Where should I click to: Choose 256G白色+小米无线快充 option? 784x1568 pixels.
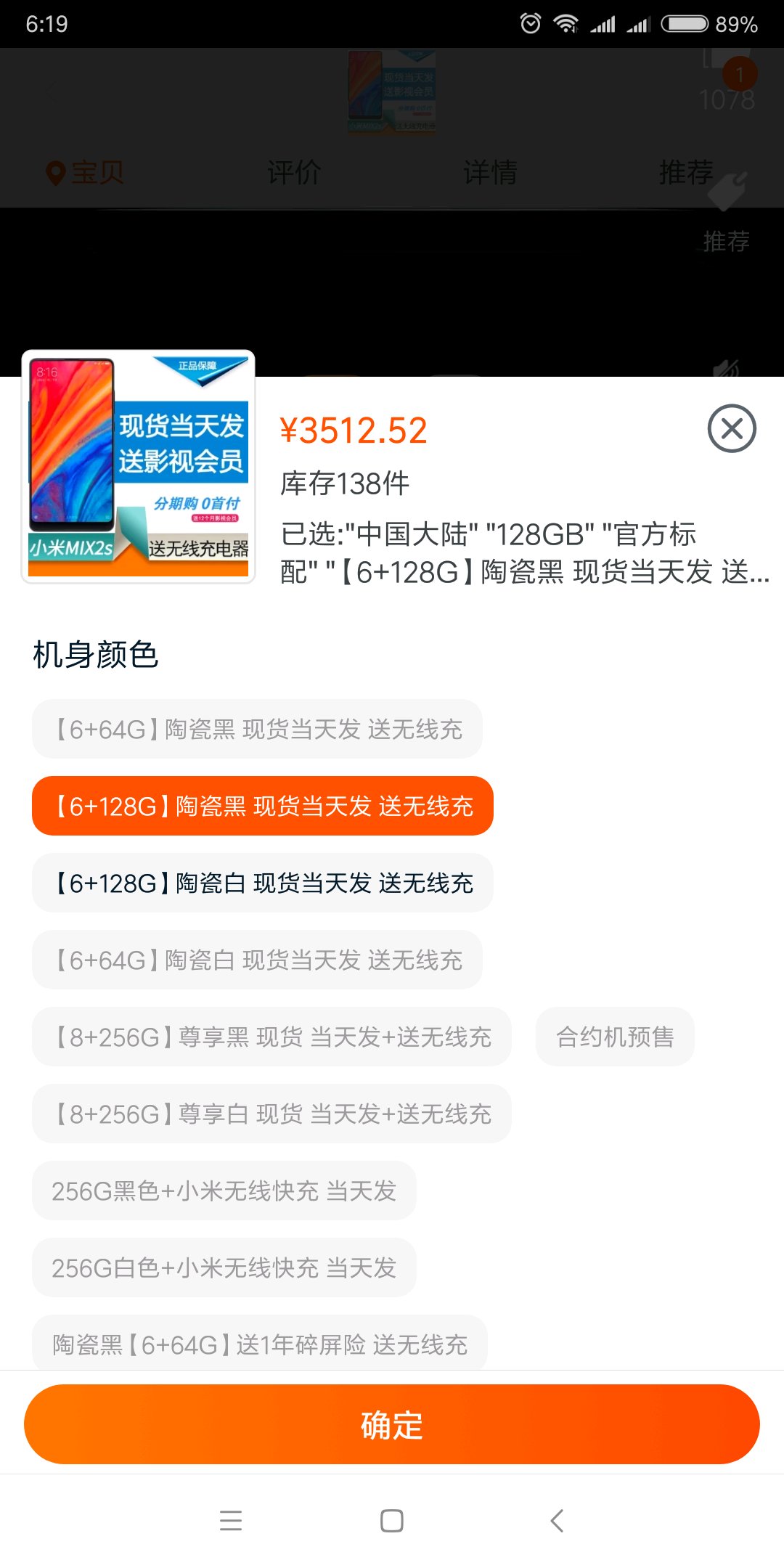tap(224, 1267)
